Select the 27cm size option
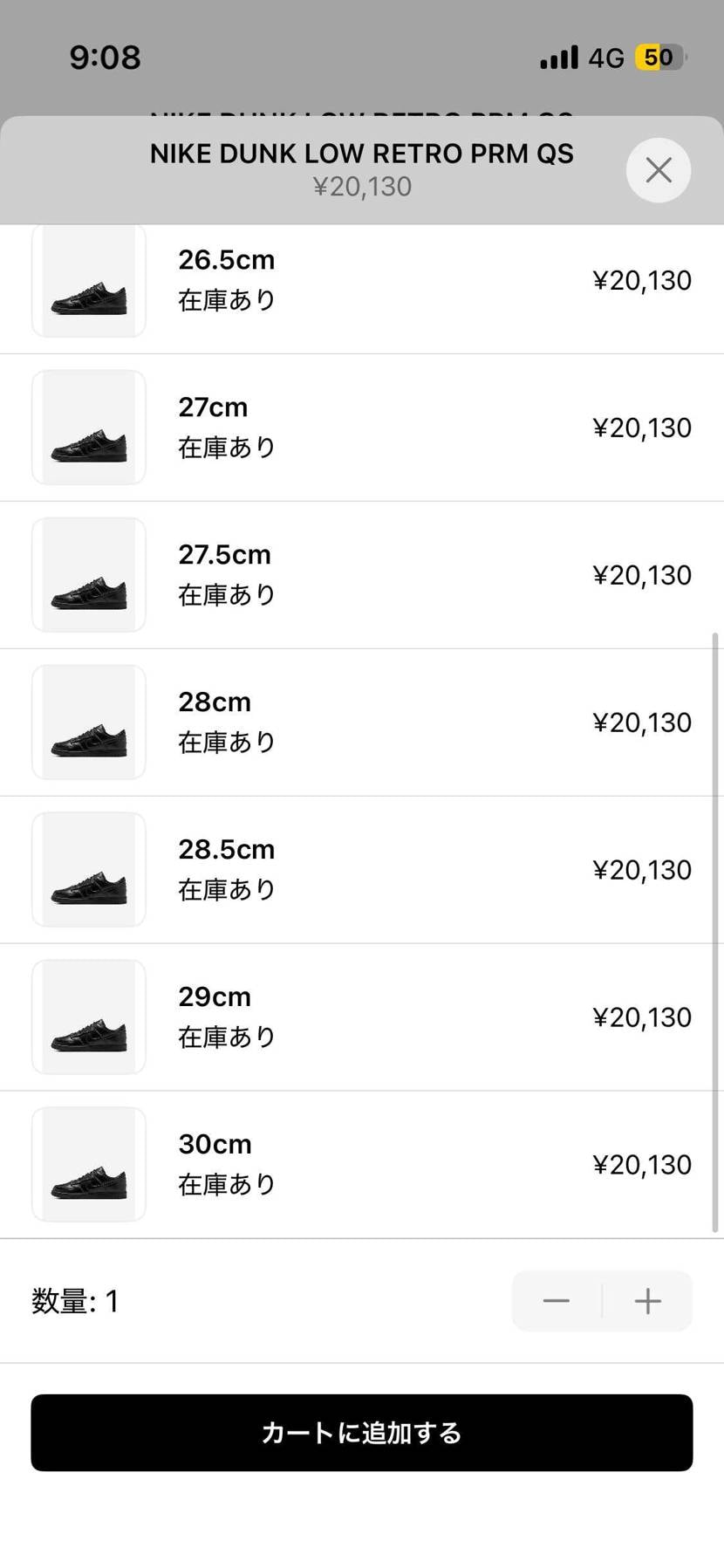Viewport: 724px width, 1568px height. [362, 427]
